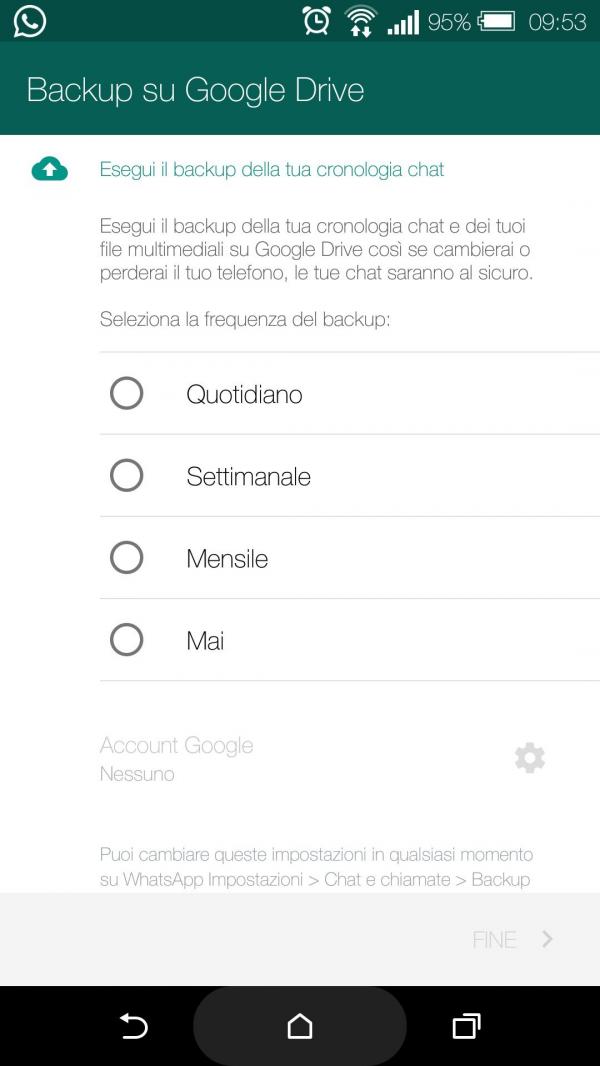
Task: Select Mai to never back up
Action: tap(127, 639)
